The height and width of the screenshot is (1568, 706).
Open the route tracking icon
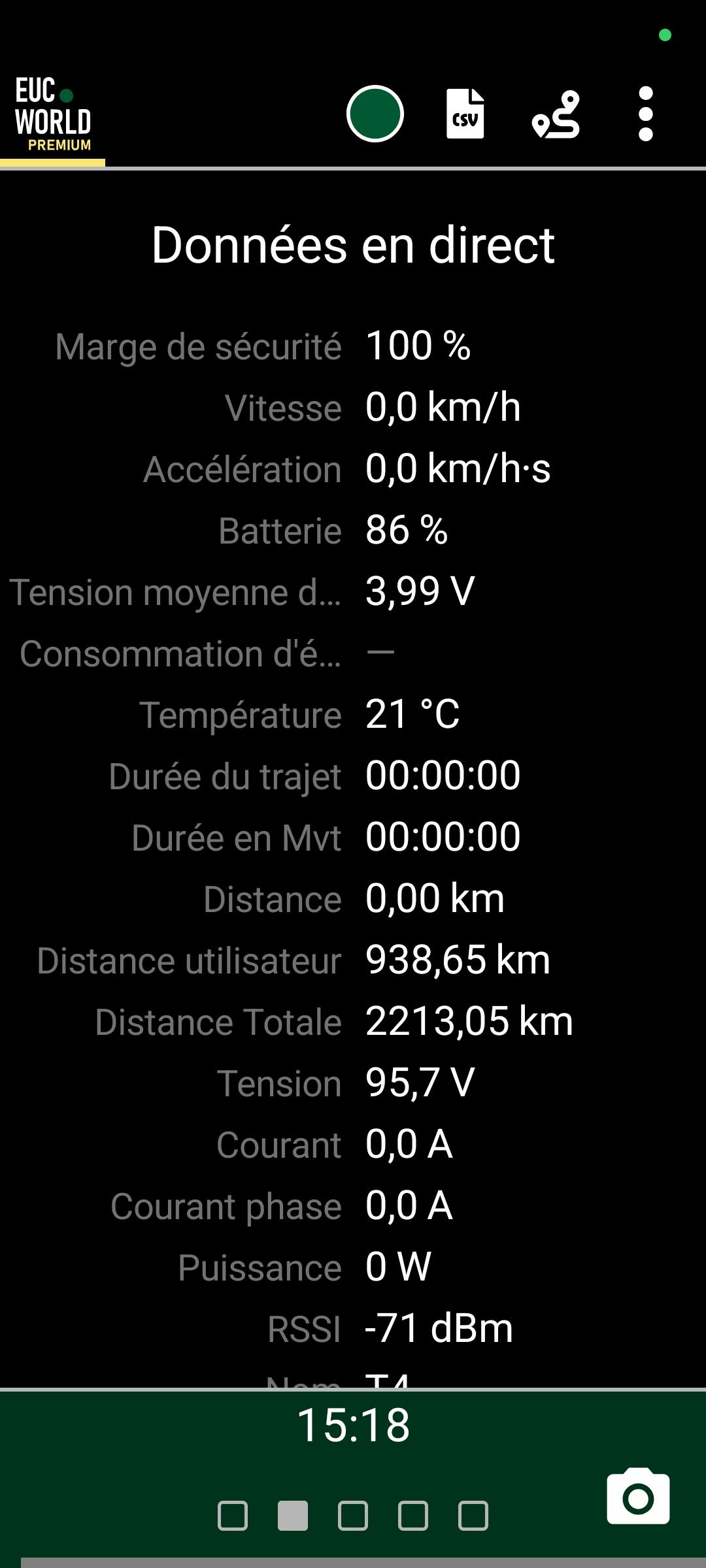tap(556, 114)
